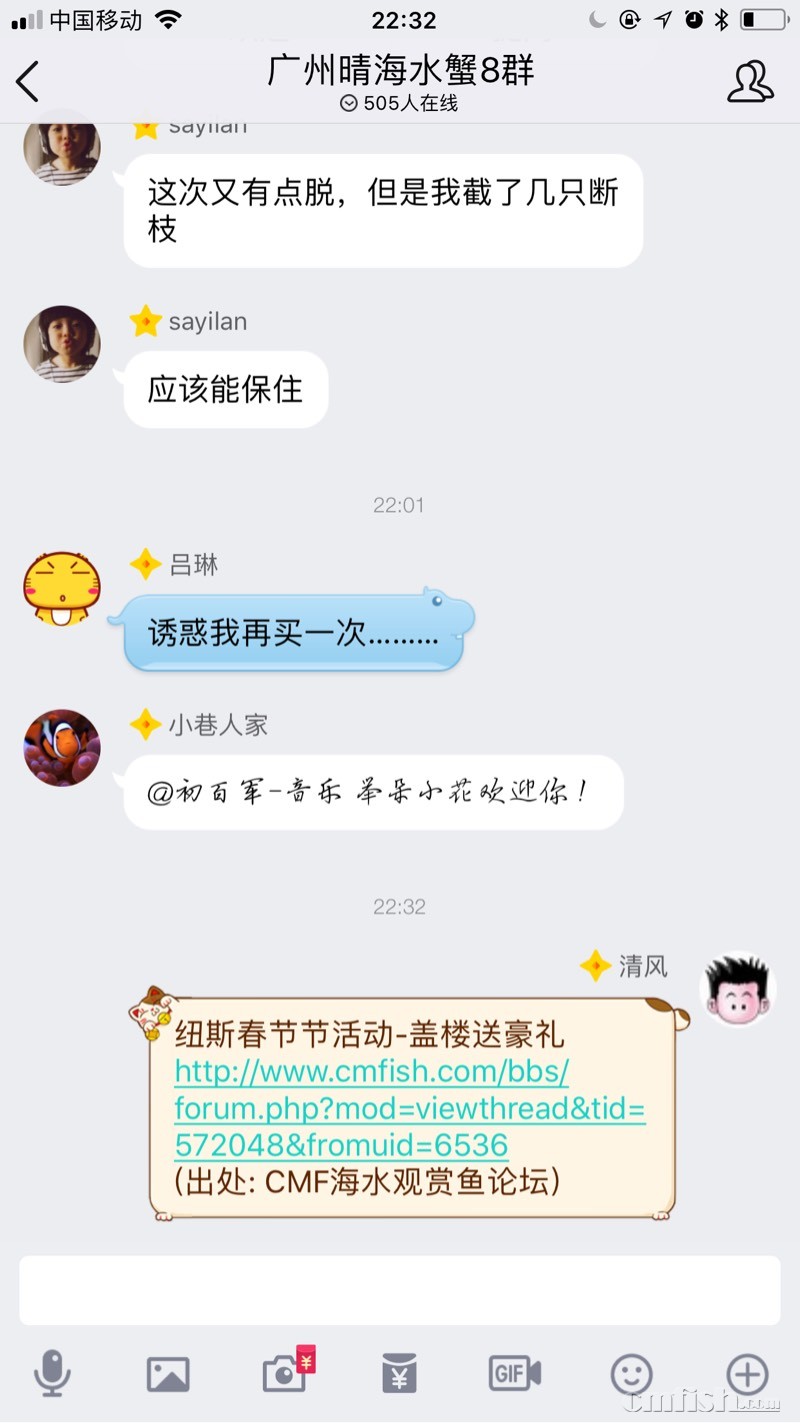Focus the message input field
The width and height of the screenshot is (800, 1423).
(400, 1290)
